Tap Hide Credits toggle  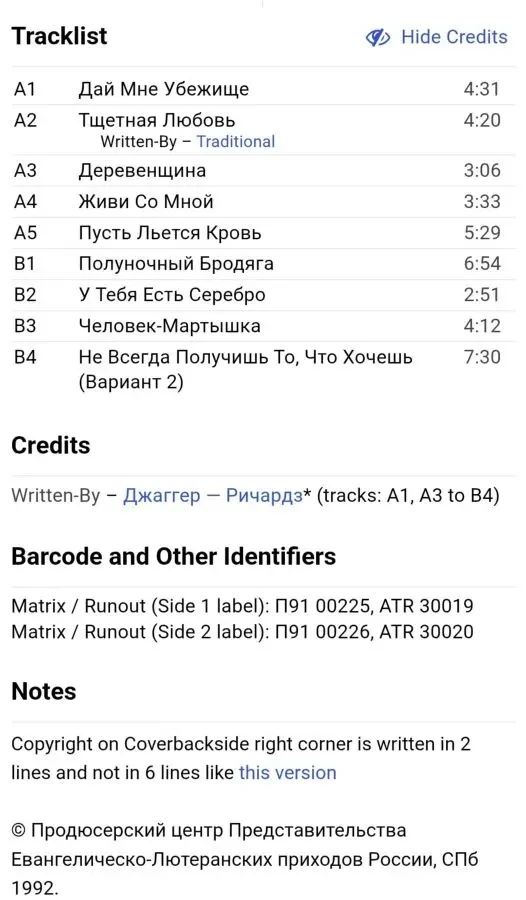click(x=436, y=37)
